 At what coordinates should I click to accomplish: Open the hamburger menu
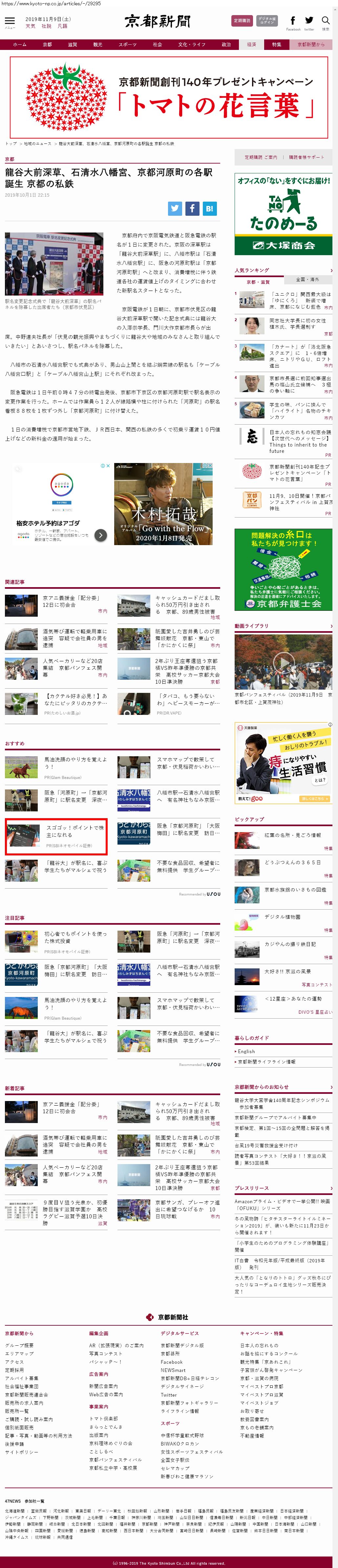[x=10, y=22]
